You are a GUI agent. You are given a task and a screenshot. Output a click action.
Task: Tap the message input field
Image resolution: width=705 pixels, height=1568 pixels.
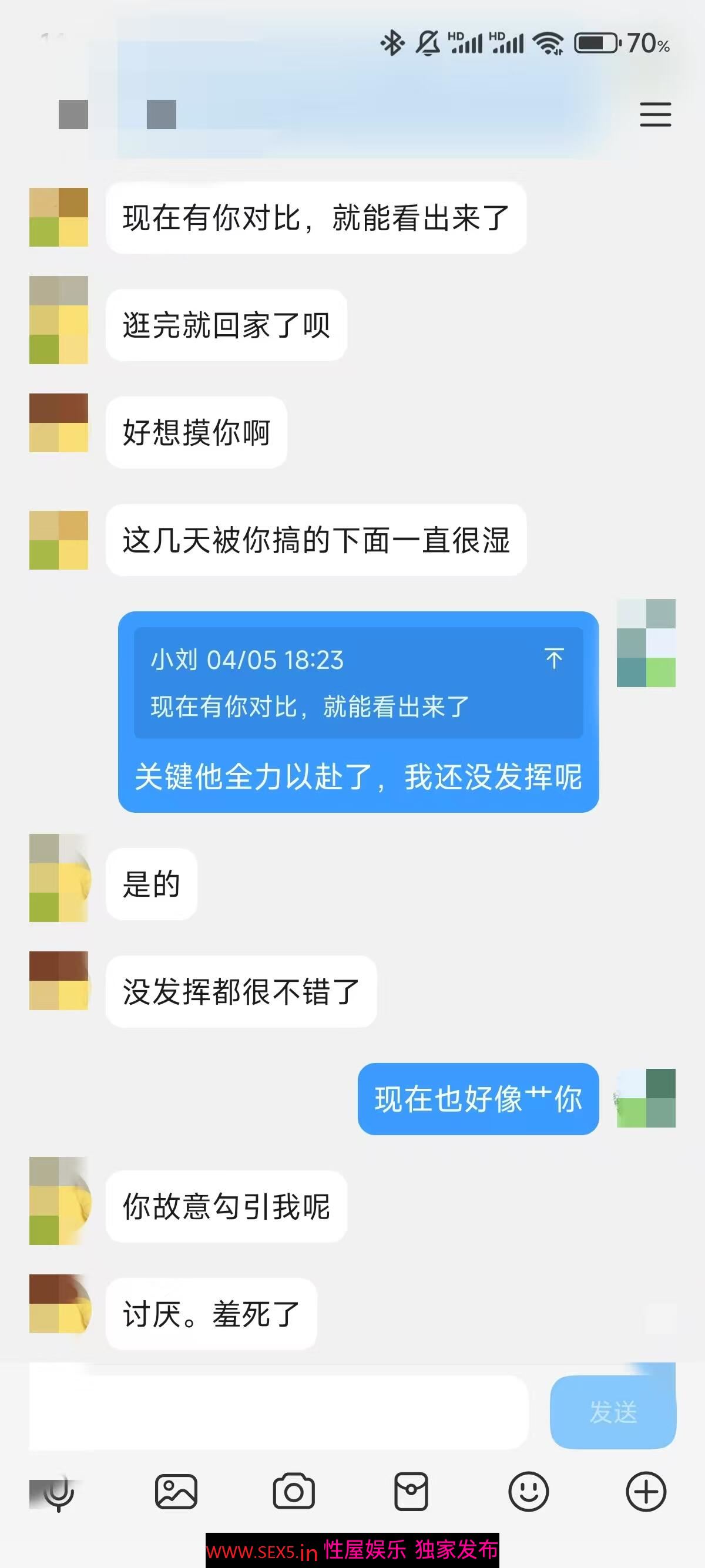click(278, 1412)
